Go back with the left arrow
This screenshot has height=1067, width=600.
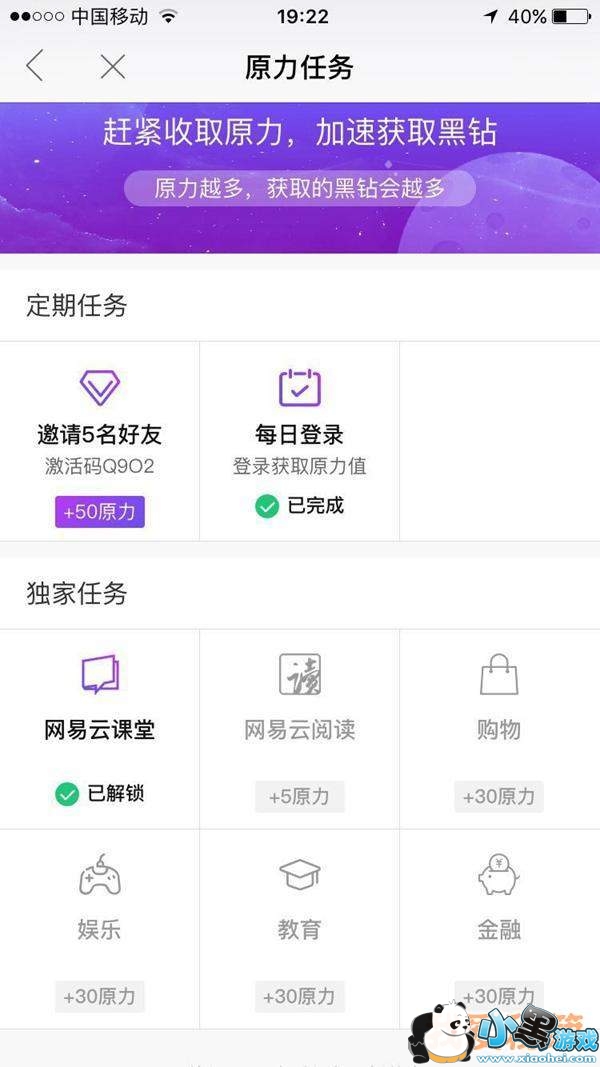point(35,67)
